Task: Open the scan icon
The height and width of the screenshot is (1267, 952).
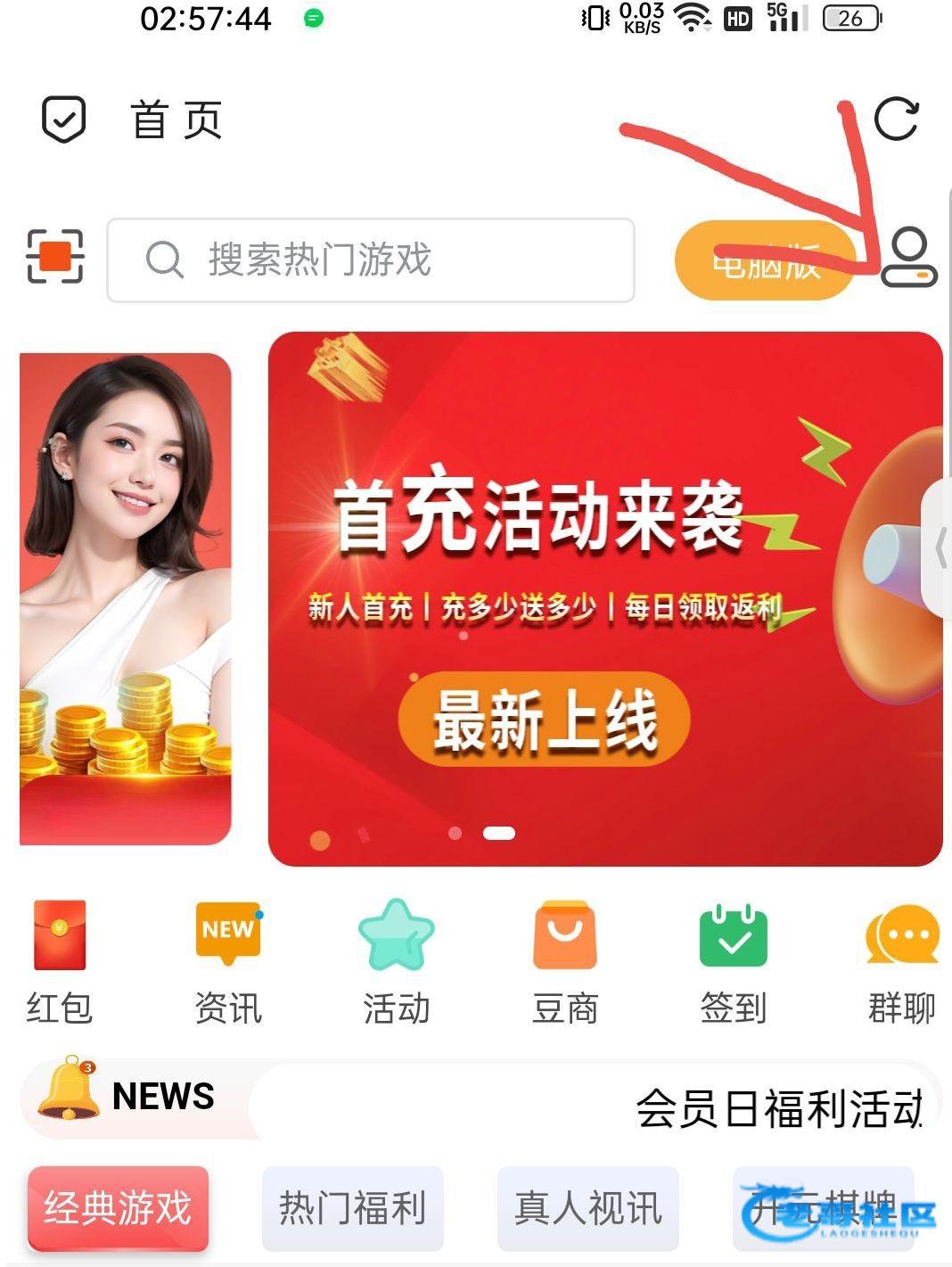Action: (55, 257)
